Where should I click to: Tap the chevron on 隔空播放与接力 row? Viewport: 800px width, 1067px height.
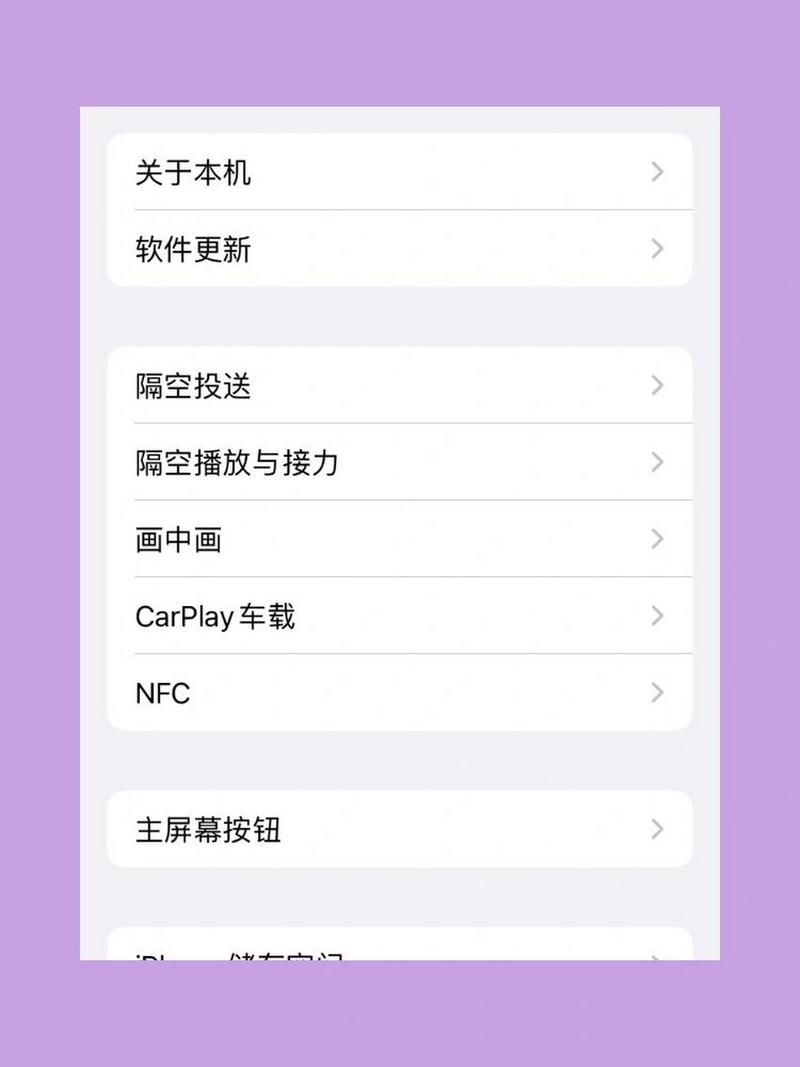657,463
